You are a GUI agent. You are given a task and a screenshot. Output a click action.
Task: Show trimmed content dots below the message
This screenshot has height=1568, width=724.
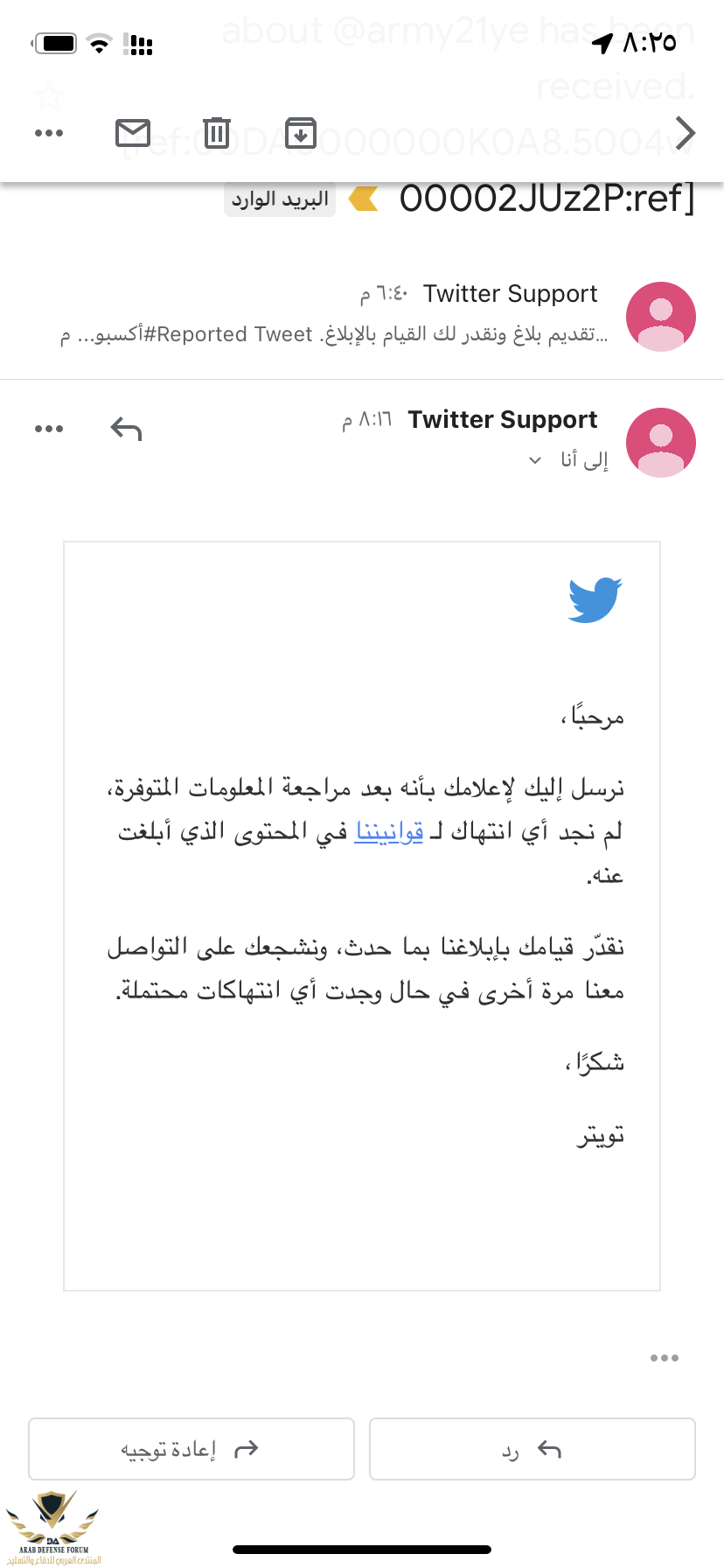coord(665,1358)
